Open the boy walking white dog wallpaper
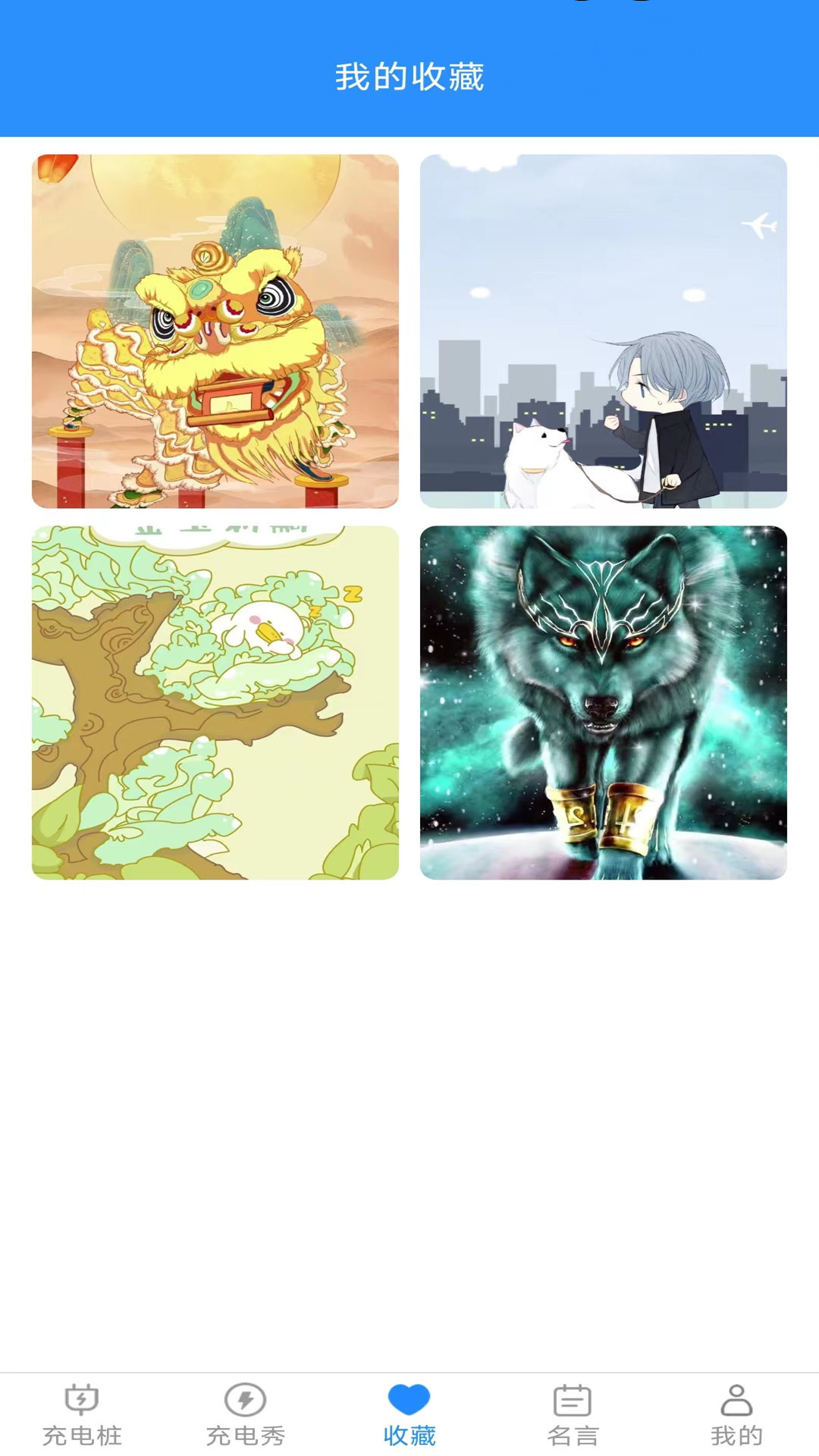The height and width of the screenshot is (1456, 819). coord(604,331)
